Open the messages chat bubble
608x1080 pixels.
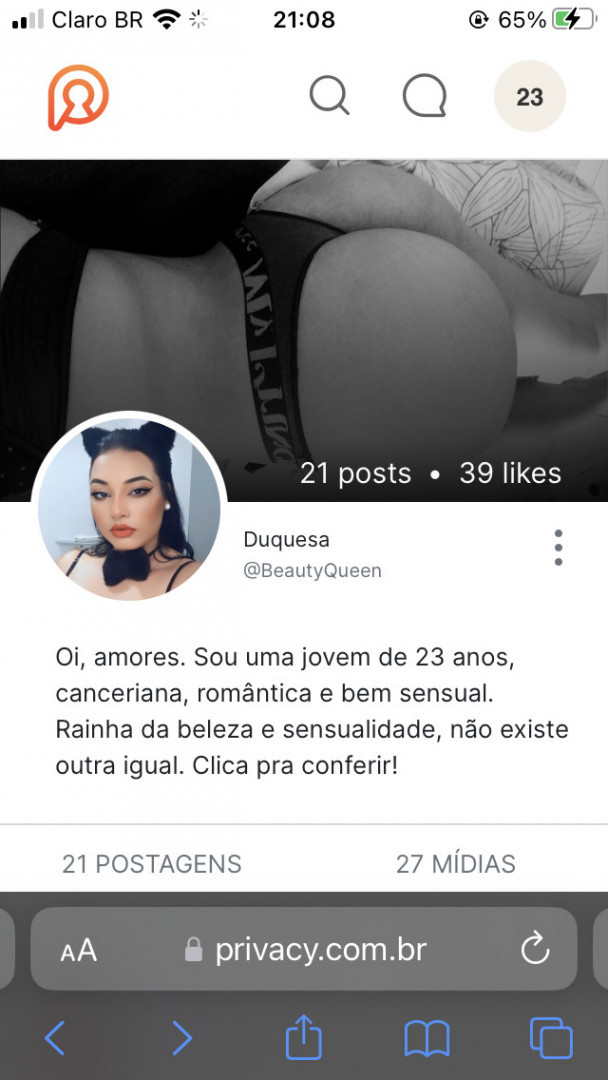point(424,96)
